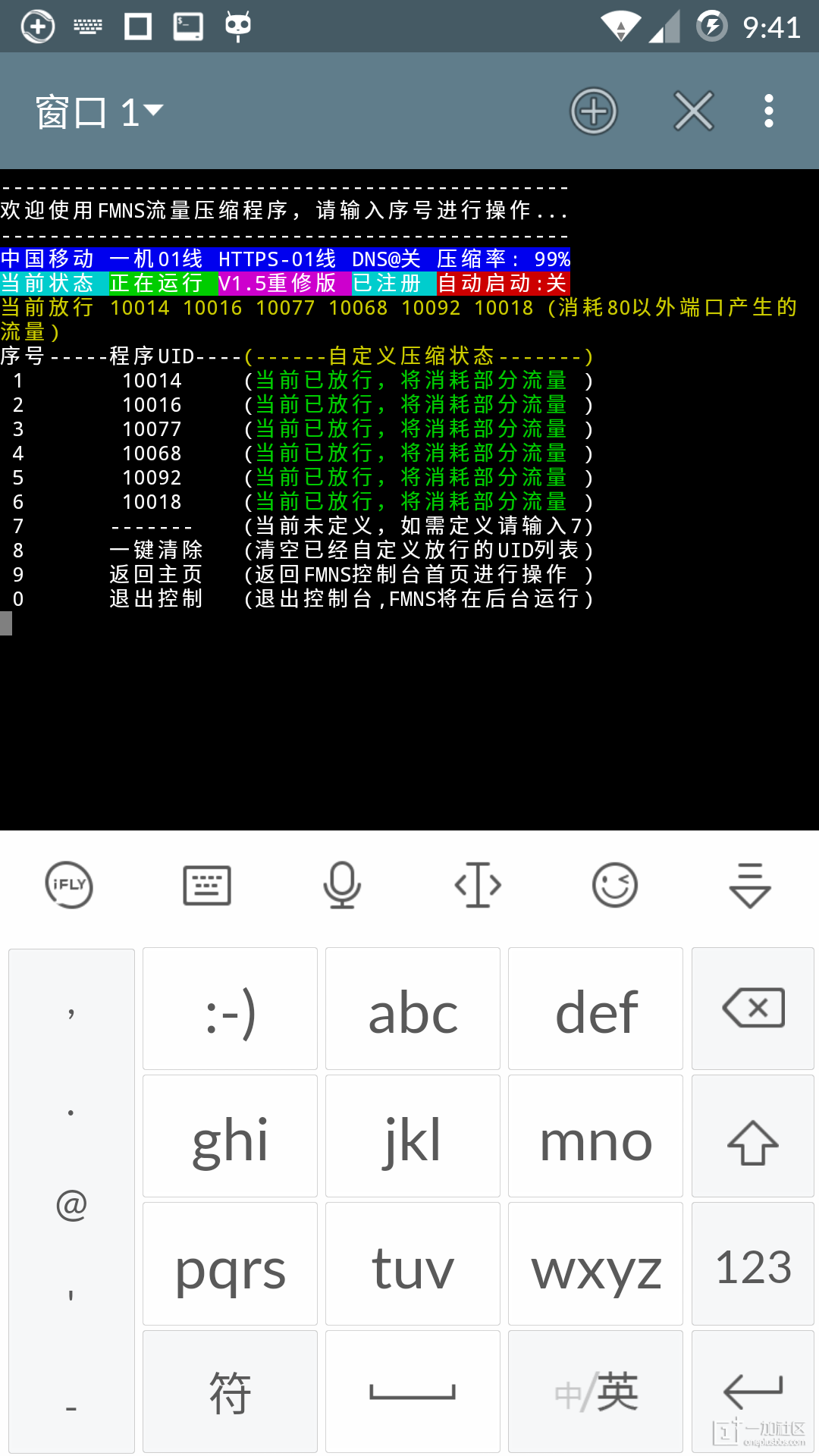Open the 符 symbols panel
Screen dimensions: 819x1456
[230, 1392]
